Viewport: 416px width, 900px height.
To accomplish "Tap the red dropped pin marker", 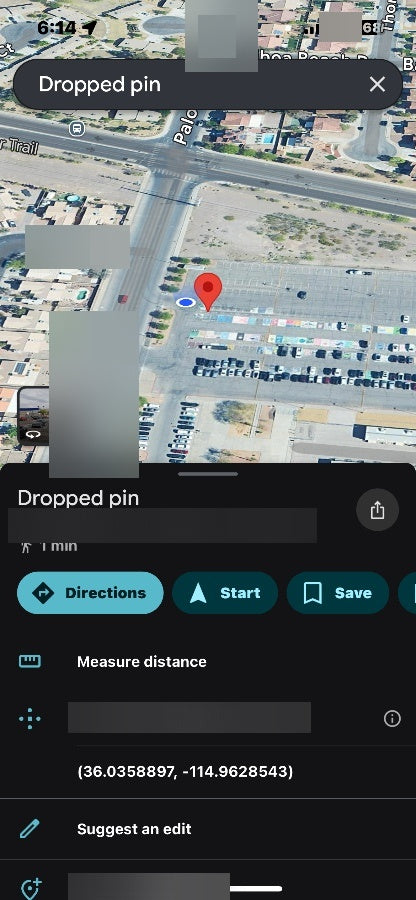I will [208, 292].
